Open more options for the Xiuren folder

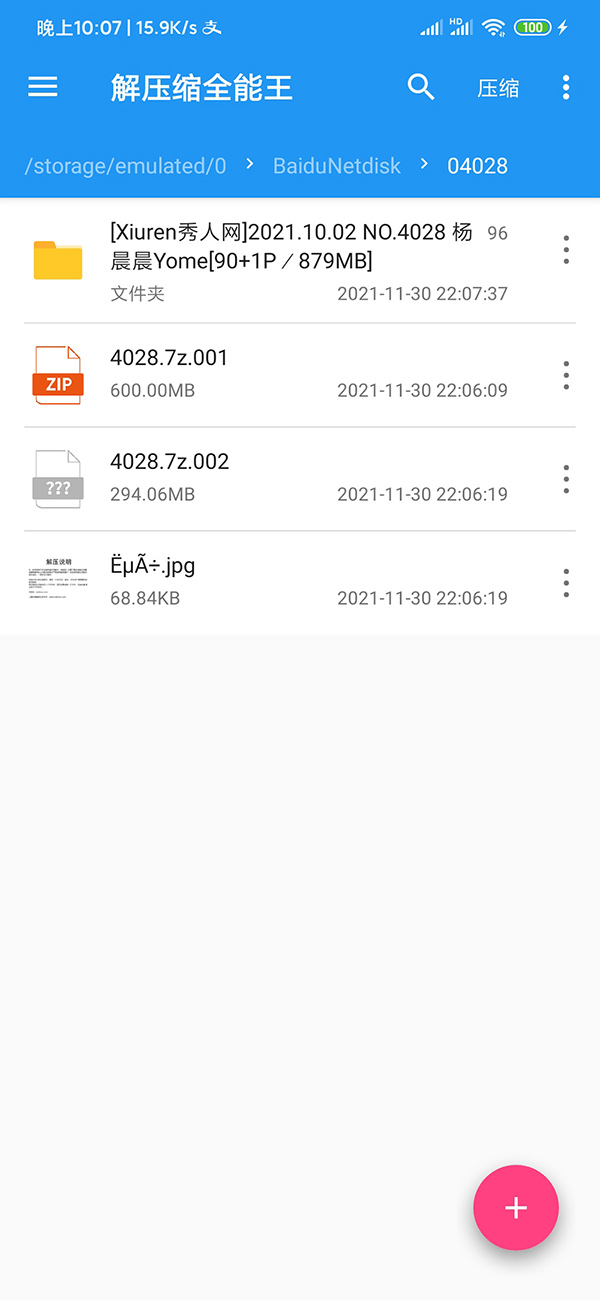566,250
